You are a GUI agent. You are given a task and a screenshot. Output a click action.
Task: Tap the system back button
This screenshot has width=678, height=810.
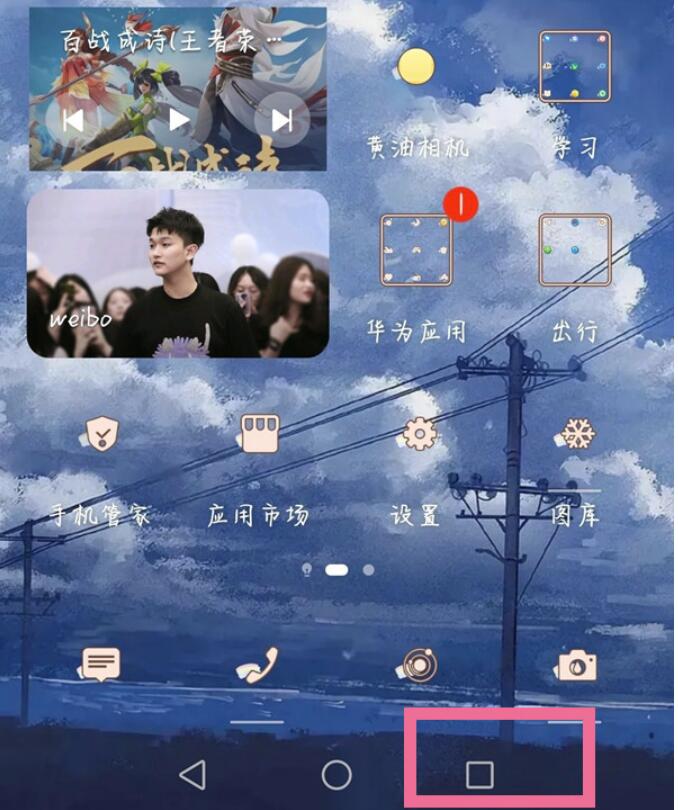193,774
